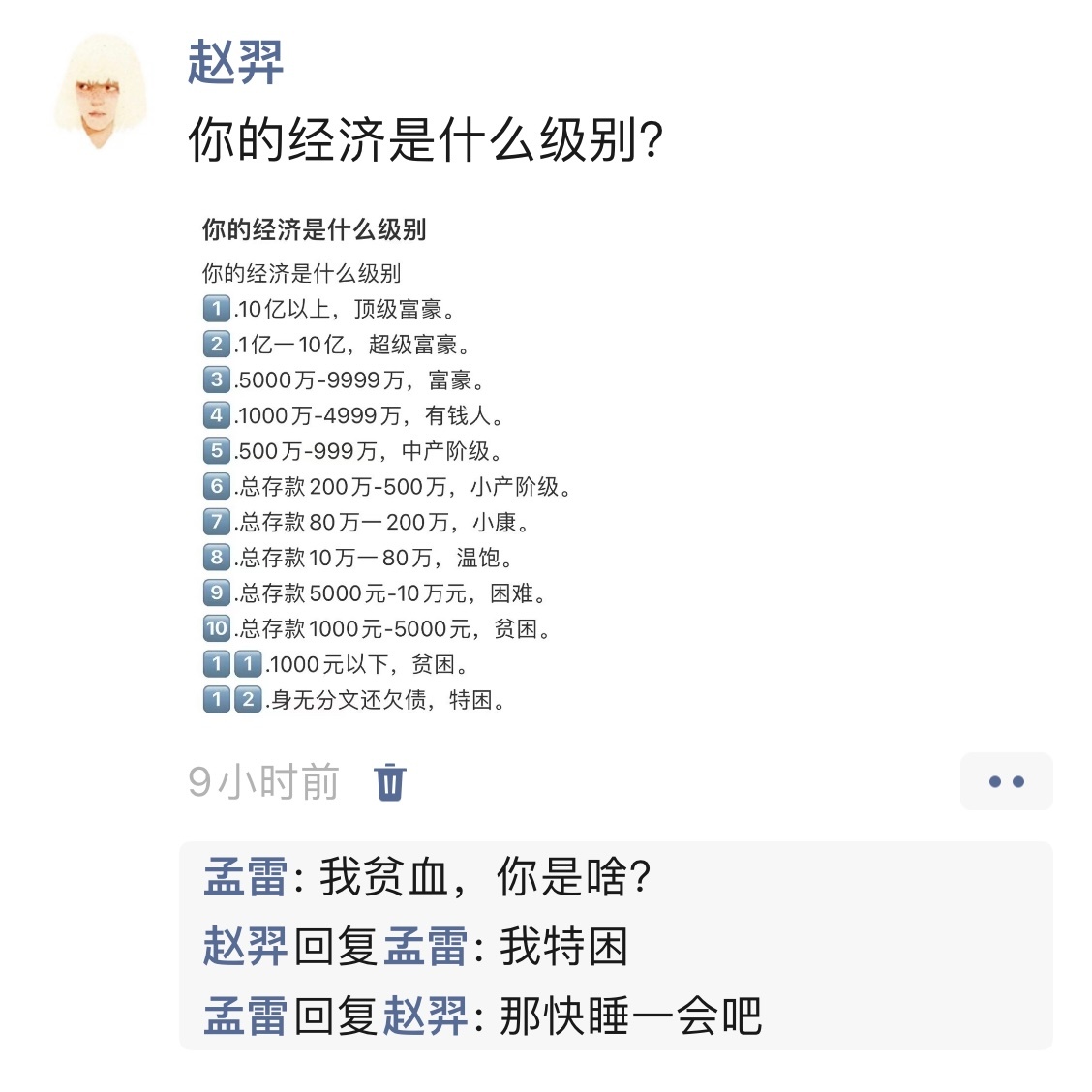This screenshot has height=1092, width=1092.
Task: Reply to the comment 我贫血，你是啥?
Action: [x=484, y=878]
